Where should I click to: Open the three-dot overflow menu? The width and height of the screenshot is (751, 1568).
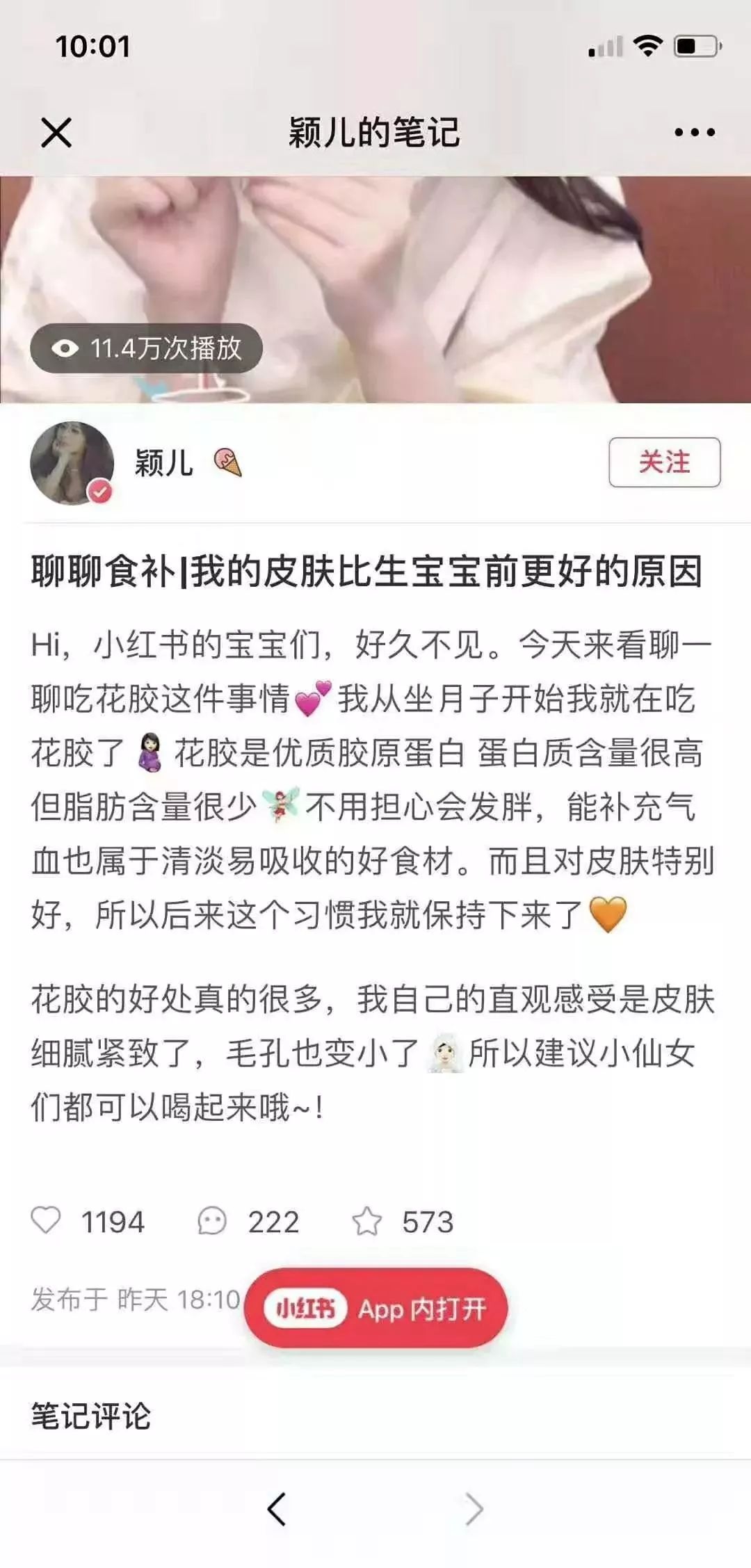(694, 132)
